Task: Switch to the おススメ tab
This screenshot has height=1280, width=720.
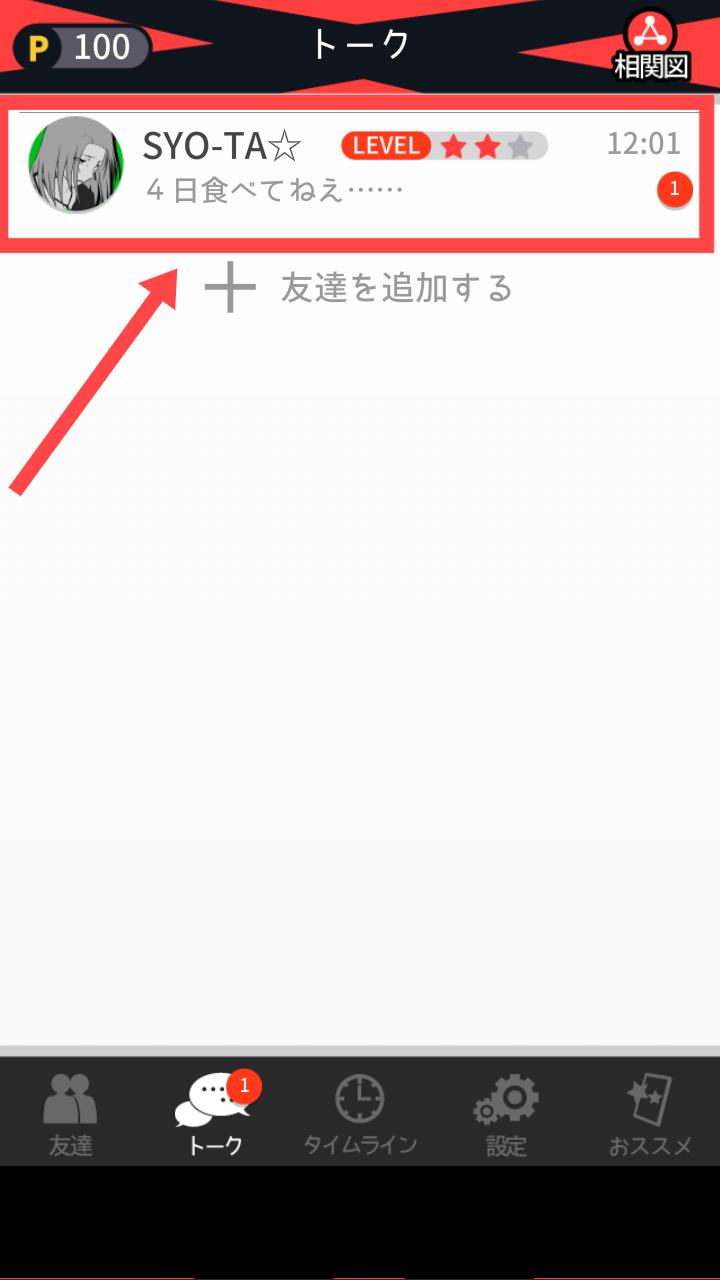Action: pyautogui.click(x=651, y=1114)
